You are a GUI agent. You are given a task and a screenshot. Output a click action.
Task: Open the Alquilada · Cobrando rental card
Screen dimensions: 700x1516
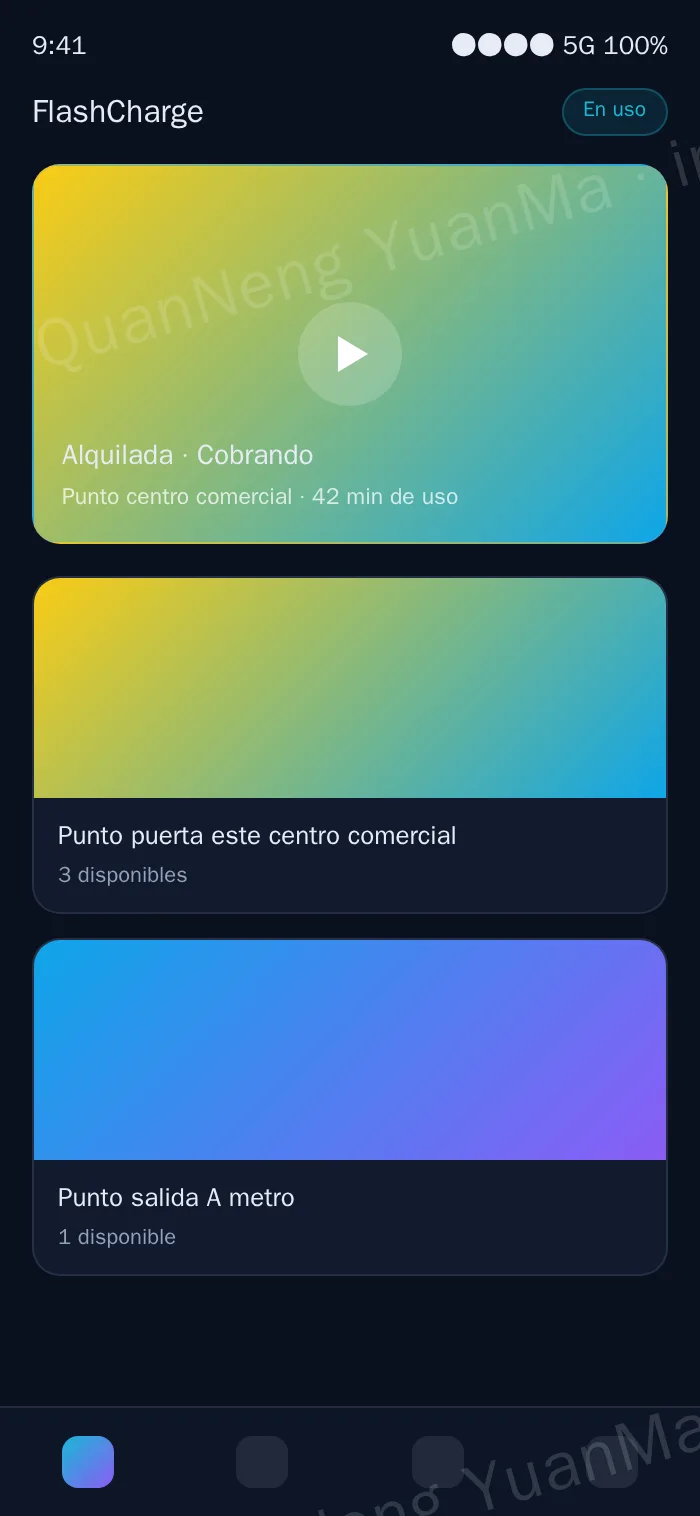pyautogui.click(x=350, y=354)
